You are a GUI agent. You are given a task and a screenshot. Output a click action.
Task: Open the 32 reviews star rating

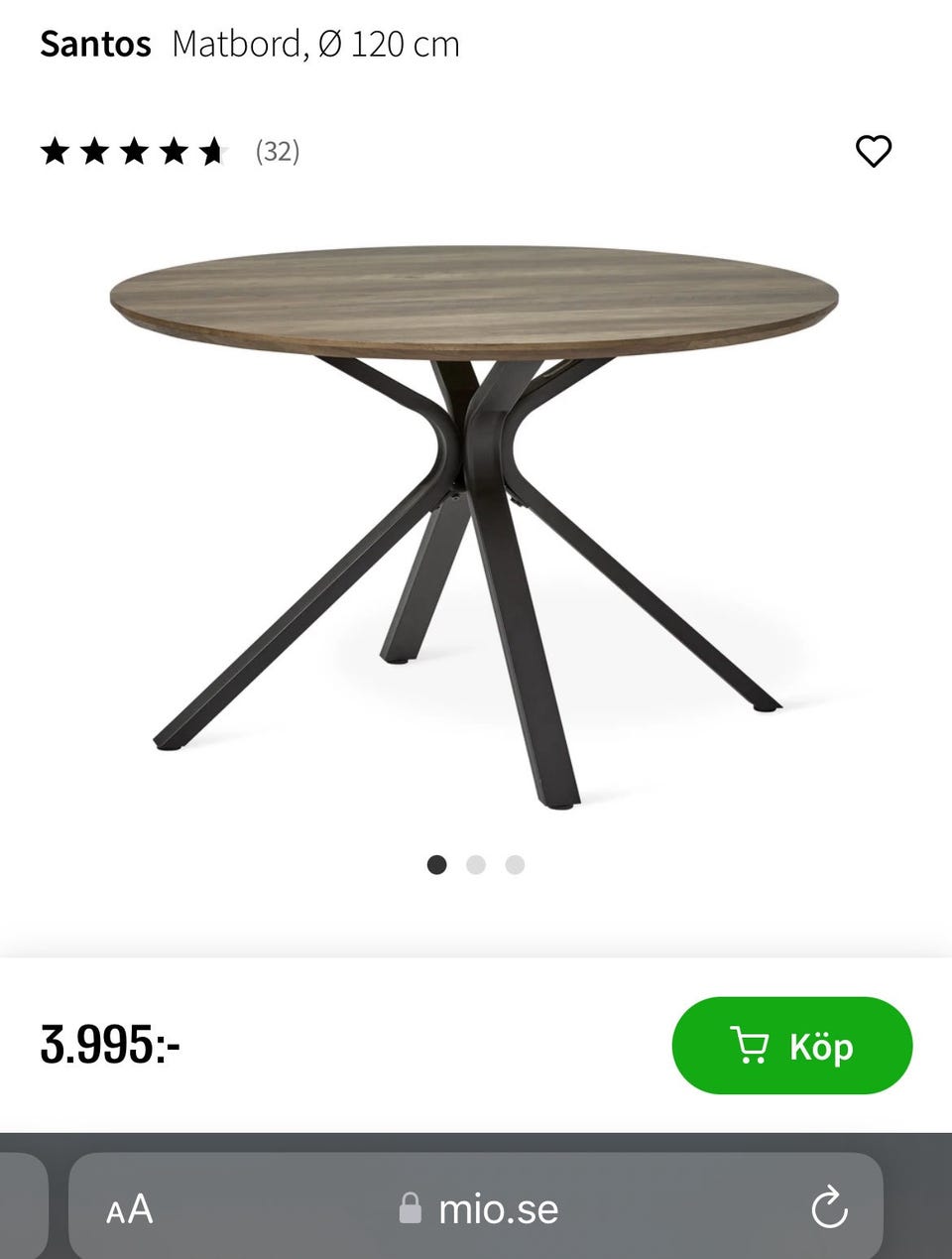(x=169, y=152)
